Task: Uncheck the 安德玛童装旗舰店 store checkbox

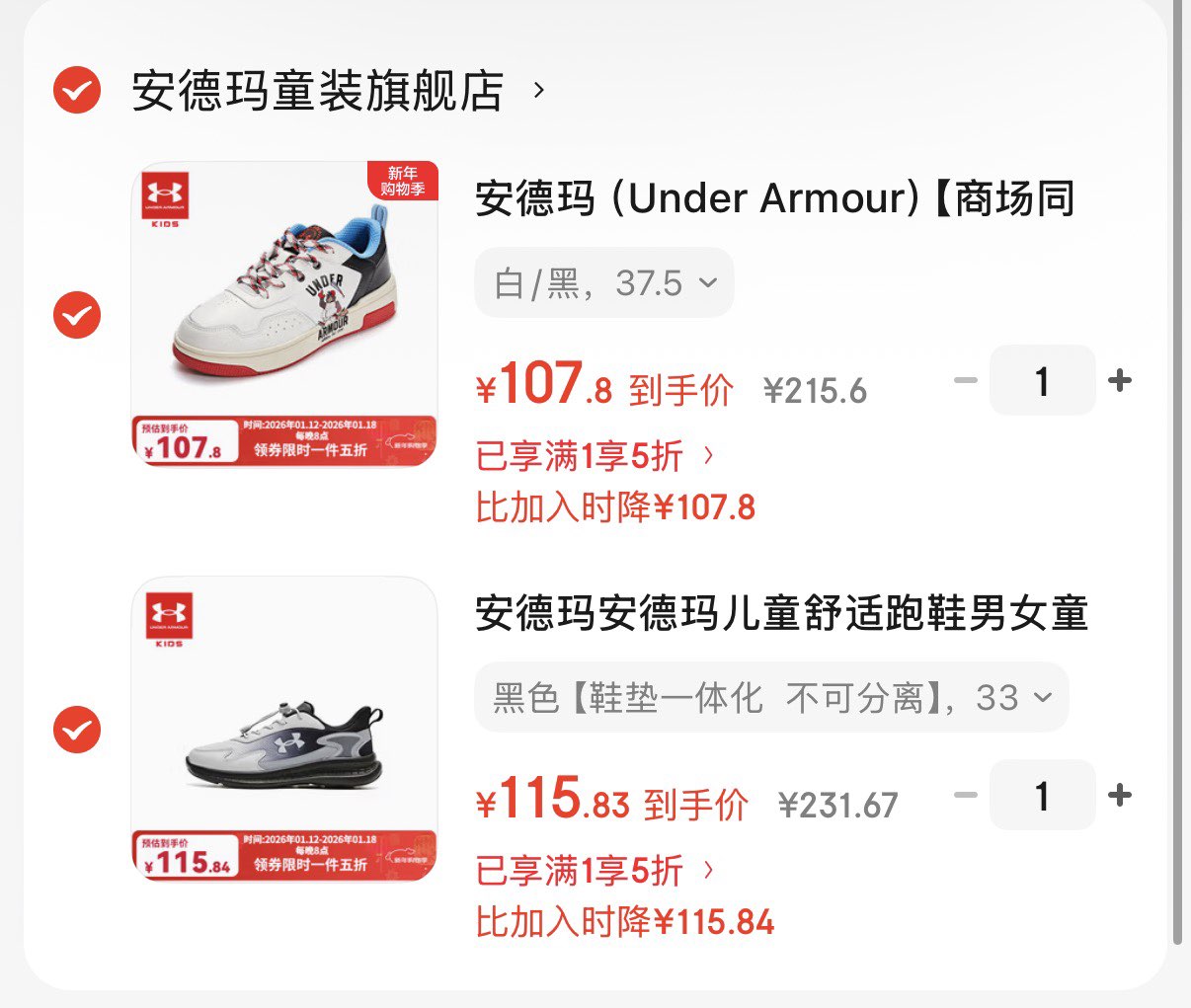Action: (77, 91)
